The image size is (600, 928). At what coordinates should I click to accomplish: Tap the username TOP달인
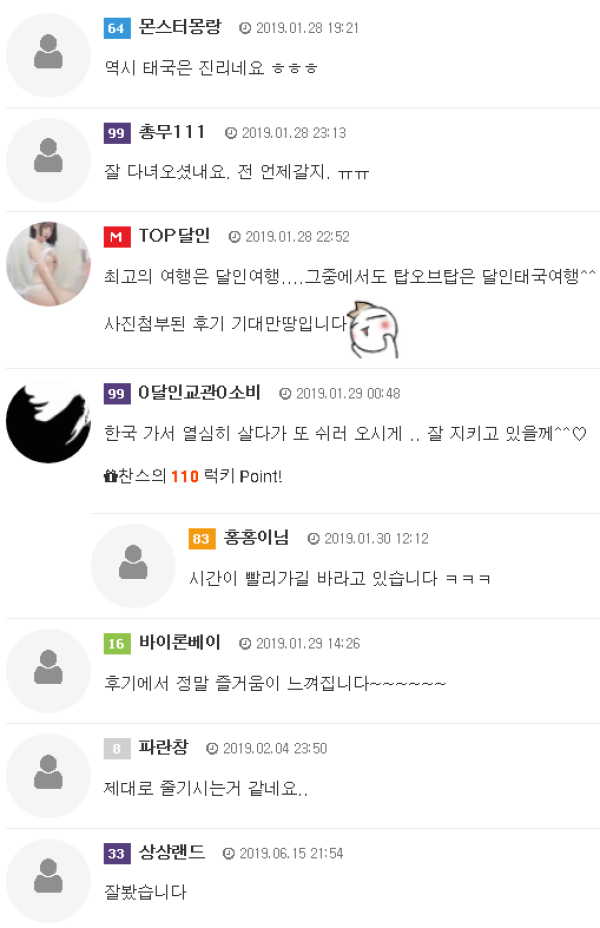tap(174, 236)
